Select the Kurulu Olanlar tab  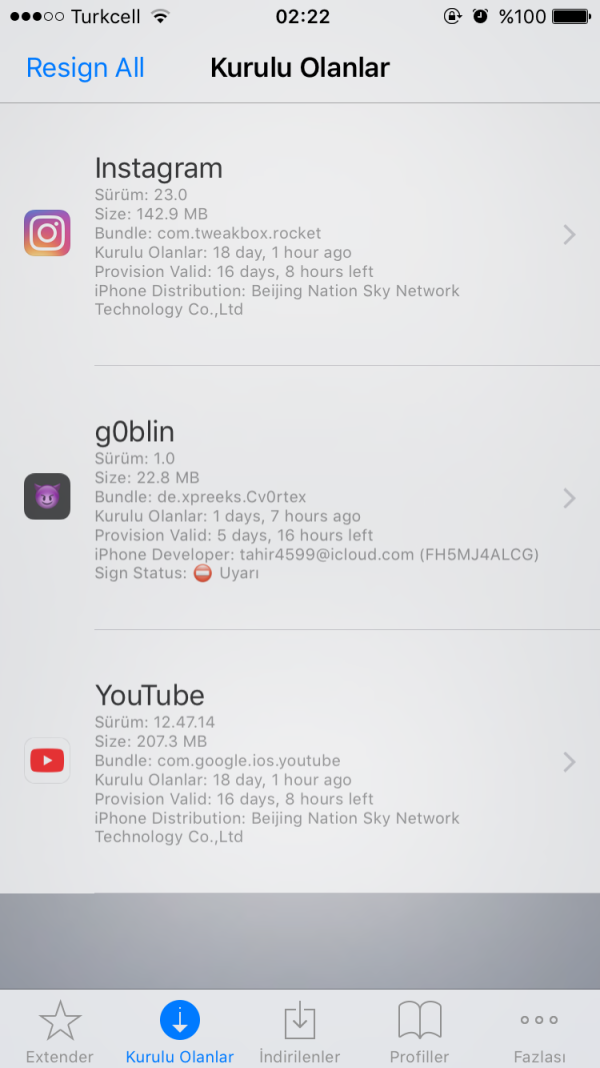click(180, 1032)
